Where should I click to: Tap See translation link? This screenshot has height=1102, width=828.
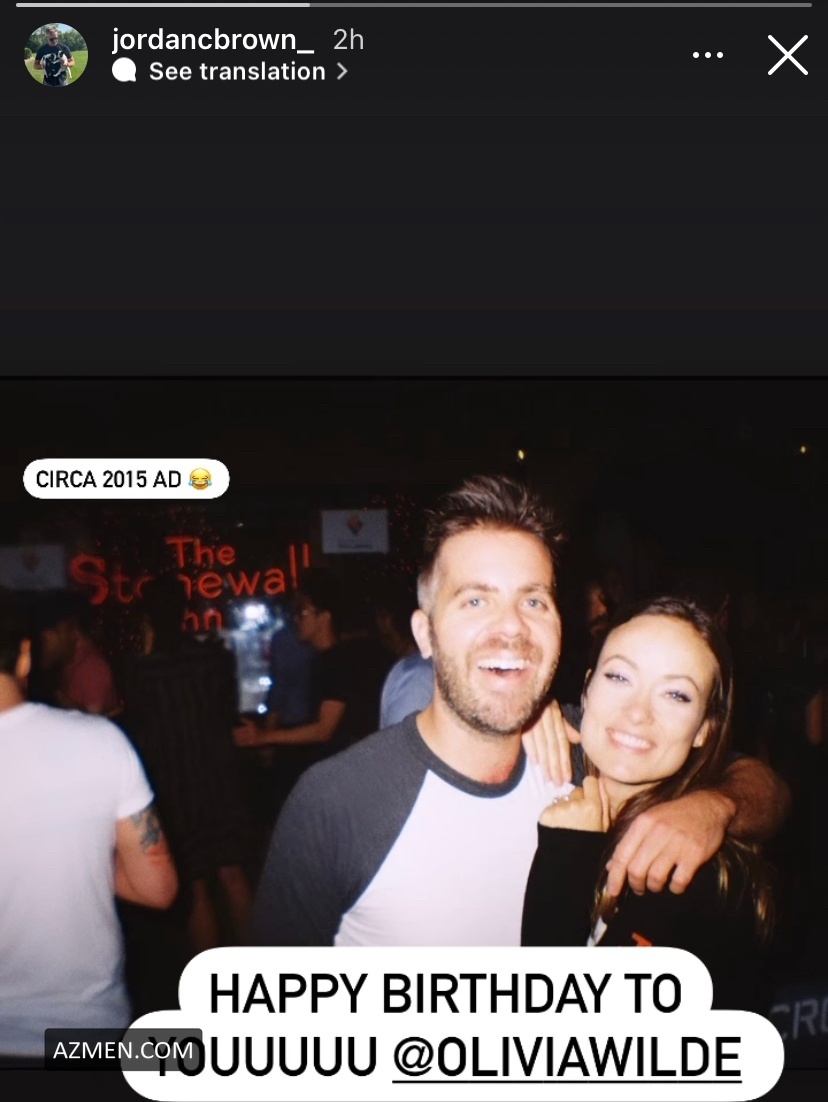tap(237, 72)
